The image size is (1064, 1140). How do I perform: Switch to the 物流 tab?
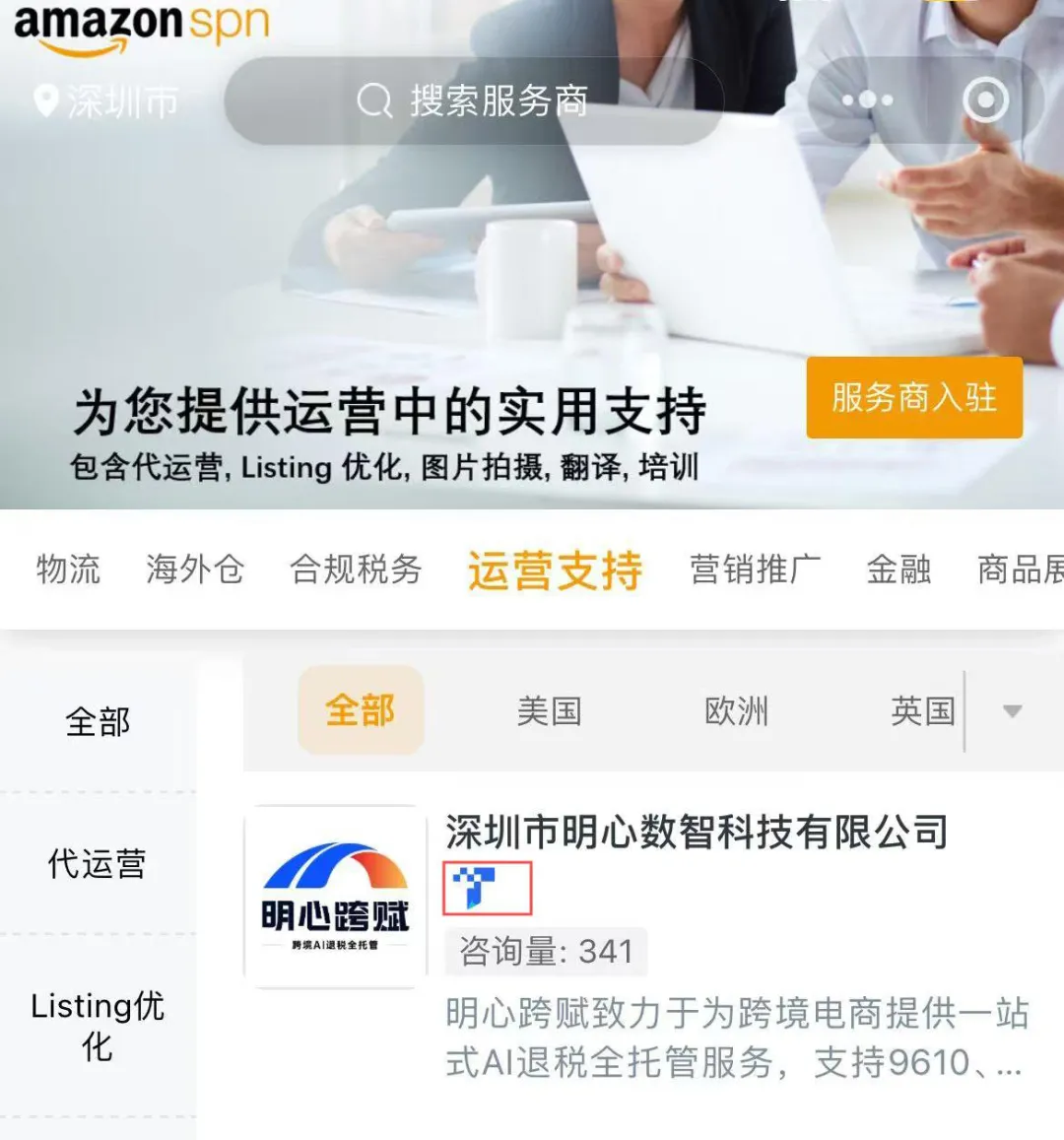pos(68,569)
